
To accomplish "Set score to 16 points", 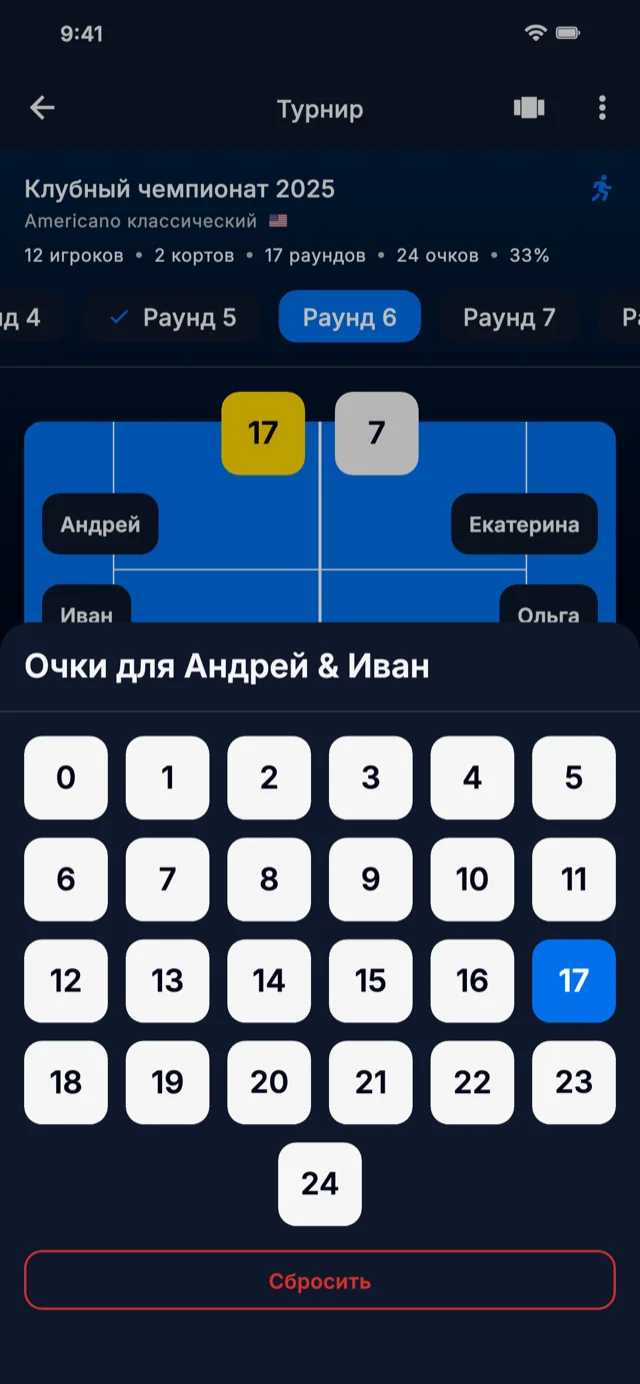I will [472, 981].
